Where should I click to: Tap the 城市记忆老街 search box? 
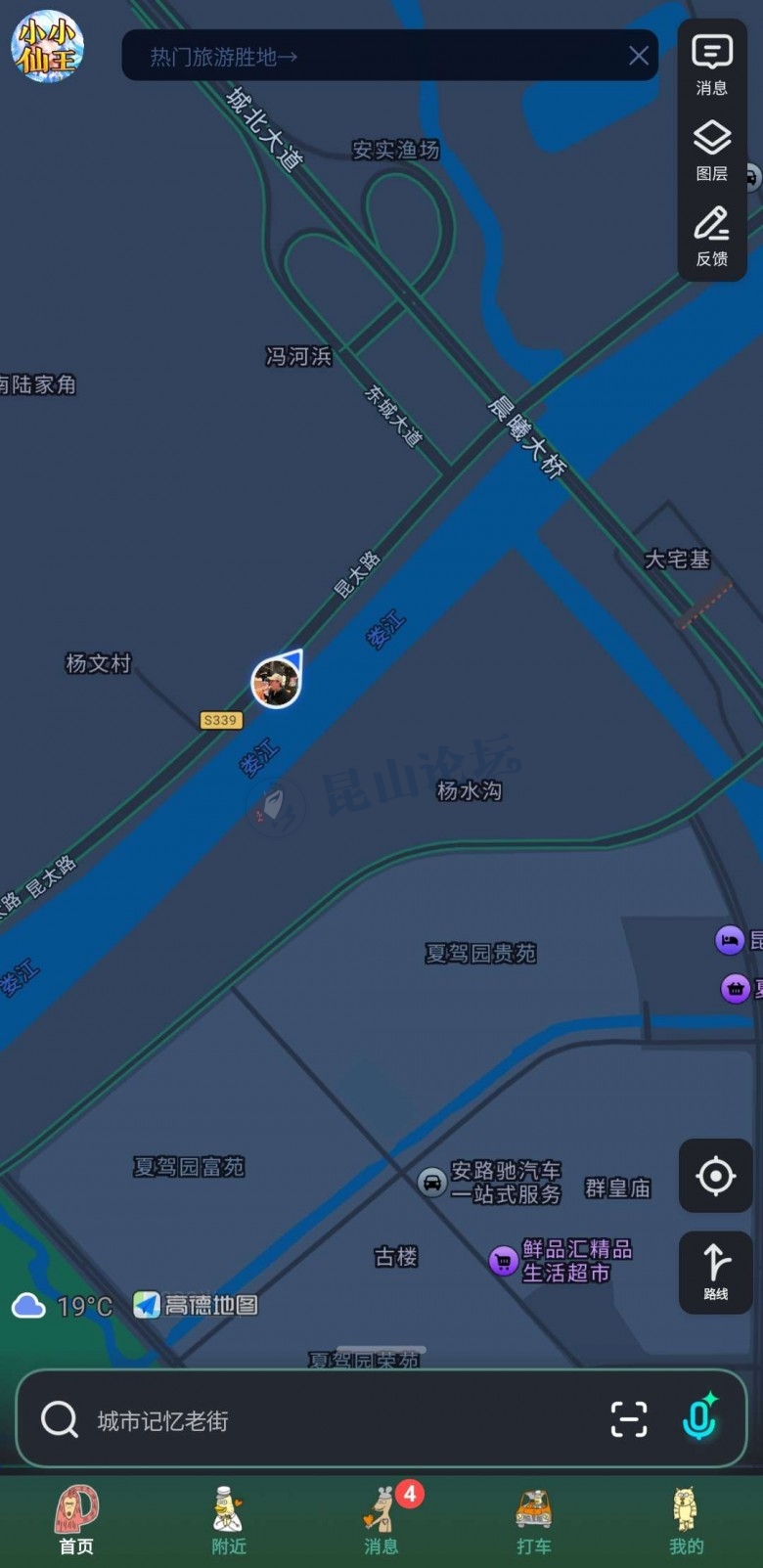(x=313, y=1420)
